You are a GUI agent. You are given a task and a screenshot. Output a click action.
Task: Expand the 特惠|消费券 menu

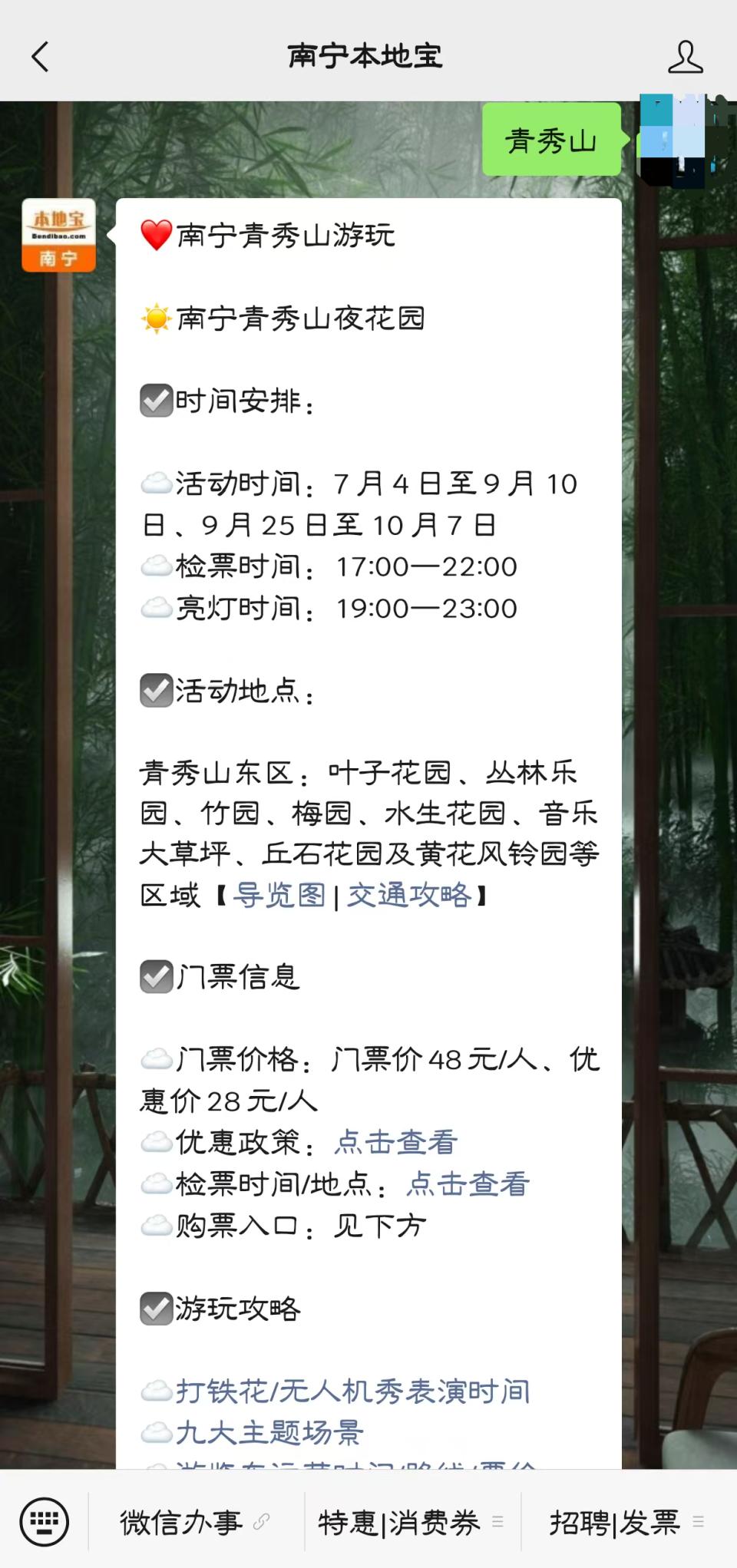412,1521
